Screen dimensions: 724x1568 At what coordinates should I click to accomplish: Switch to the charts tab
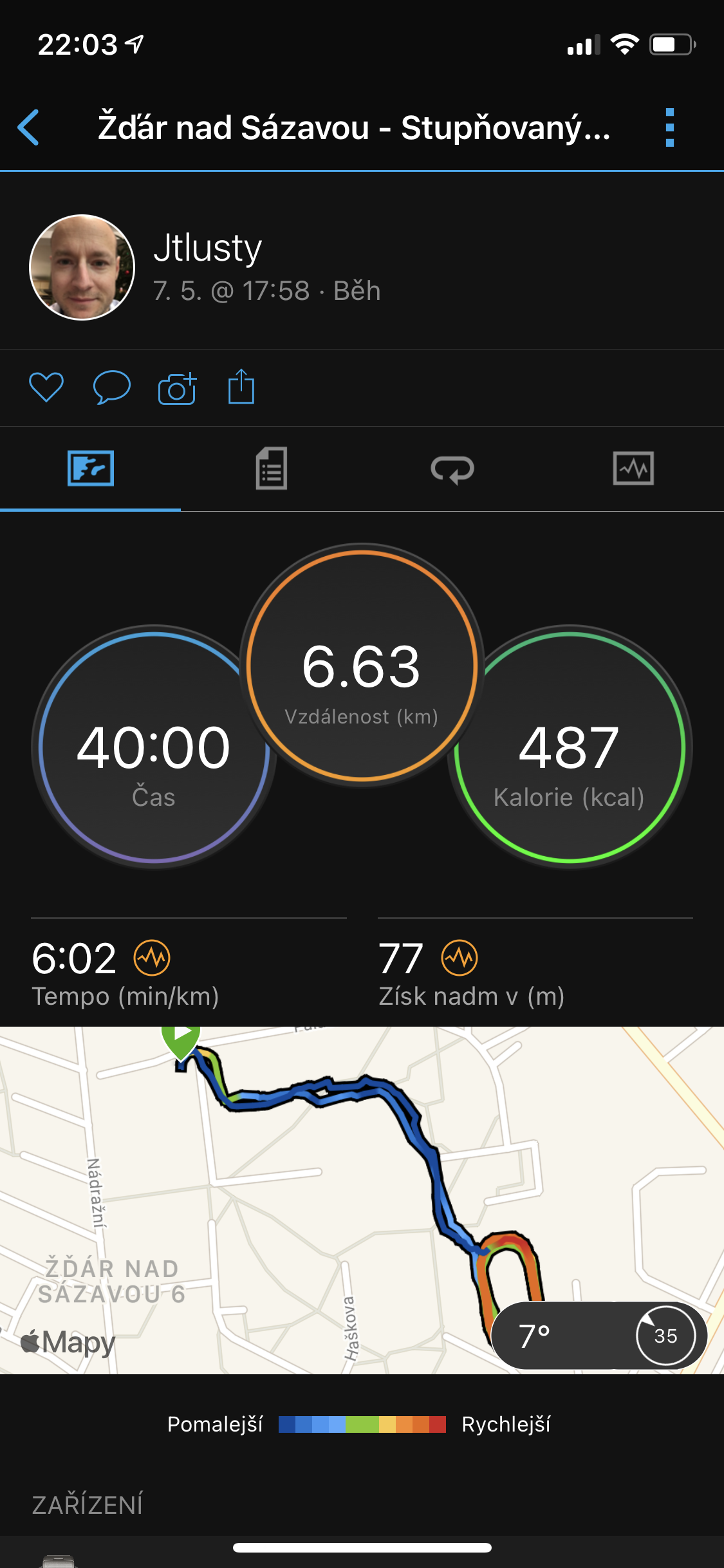click(x=633, y=468)
